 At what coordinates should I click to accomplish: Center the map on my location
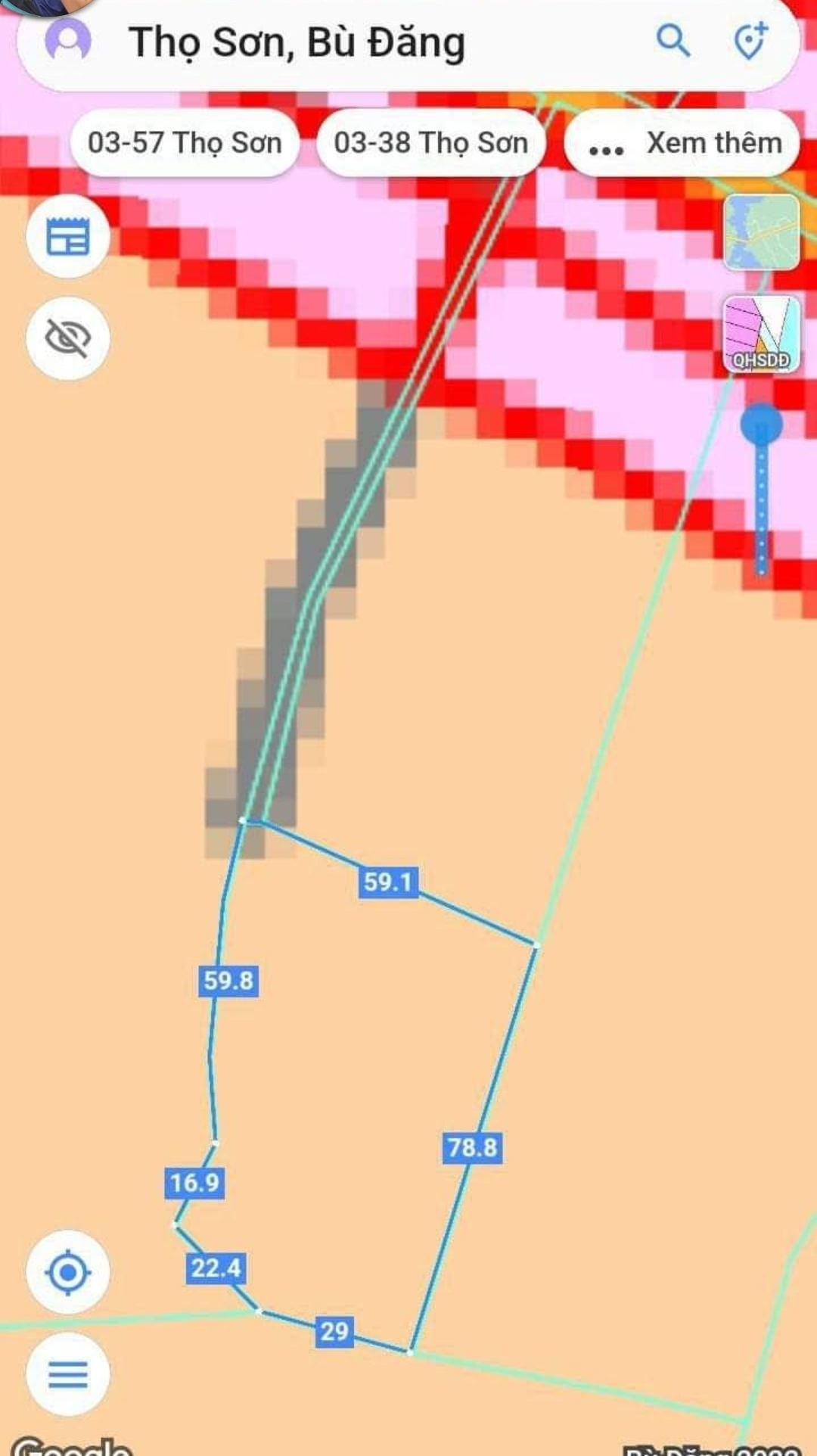coord(68,1272)
